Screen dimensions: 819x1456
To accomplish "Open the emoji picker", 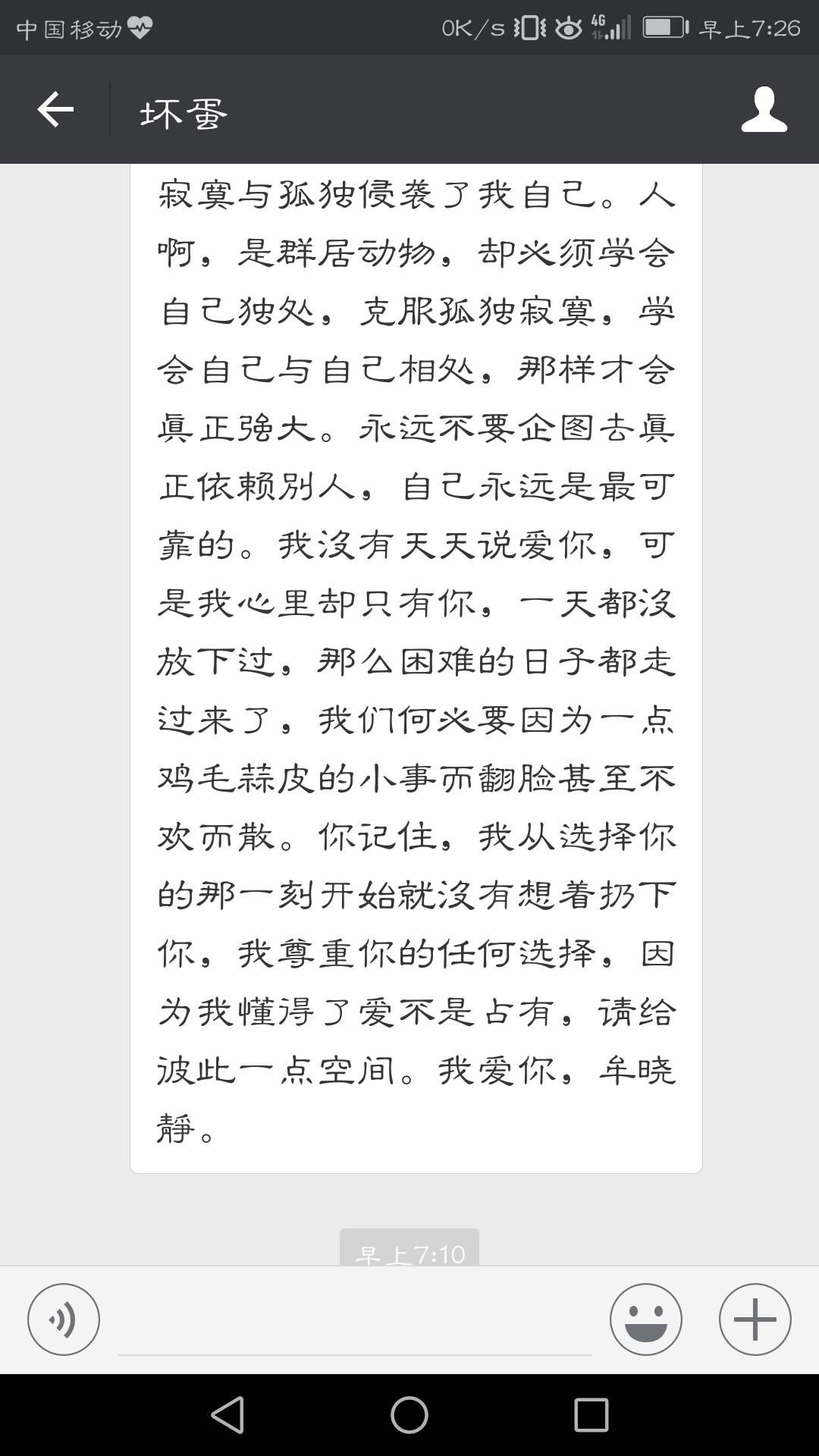I will coord(646,1319).
